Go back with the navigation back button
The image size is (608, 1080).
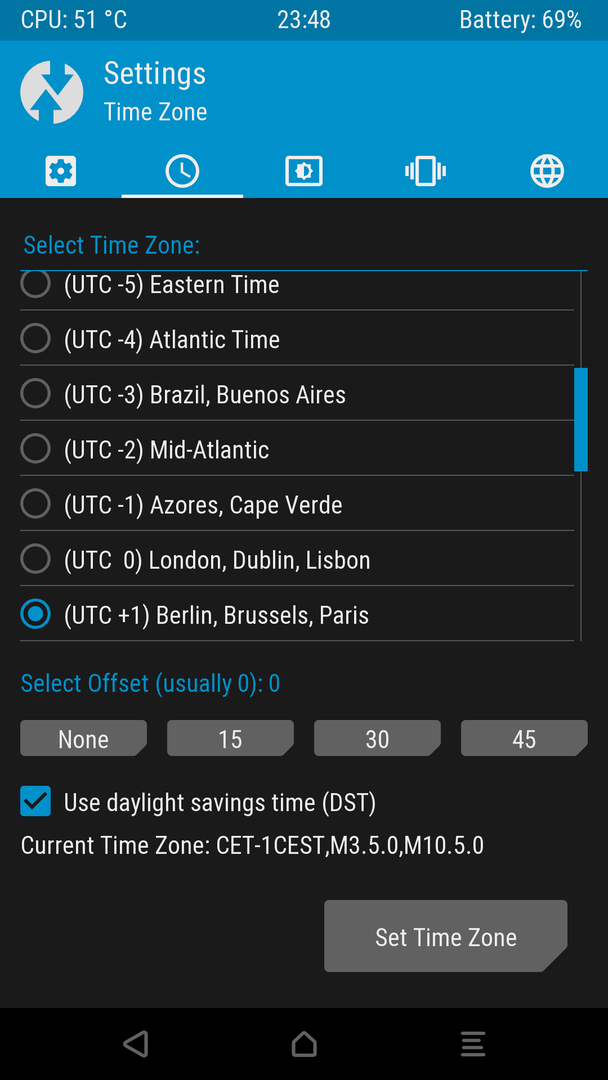point(136,1043)
